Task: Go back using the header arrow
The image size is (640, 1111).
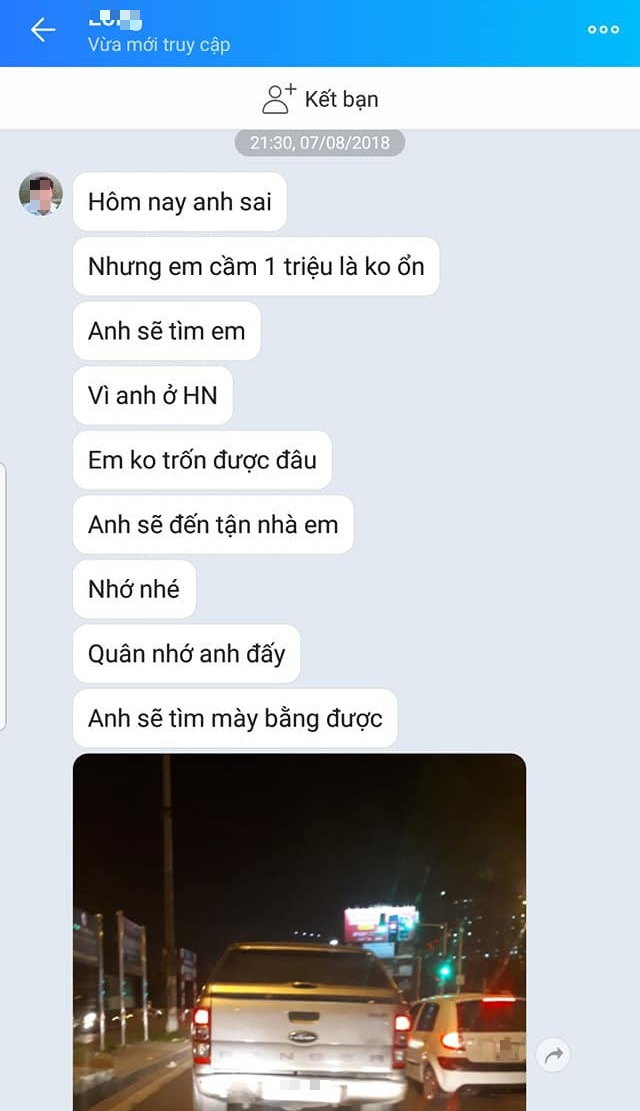Action: tap(43, 30)
